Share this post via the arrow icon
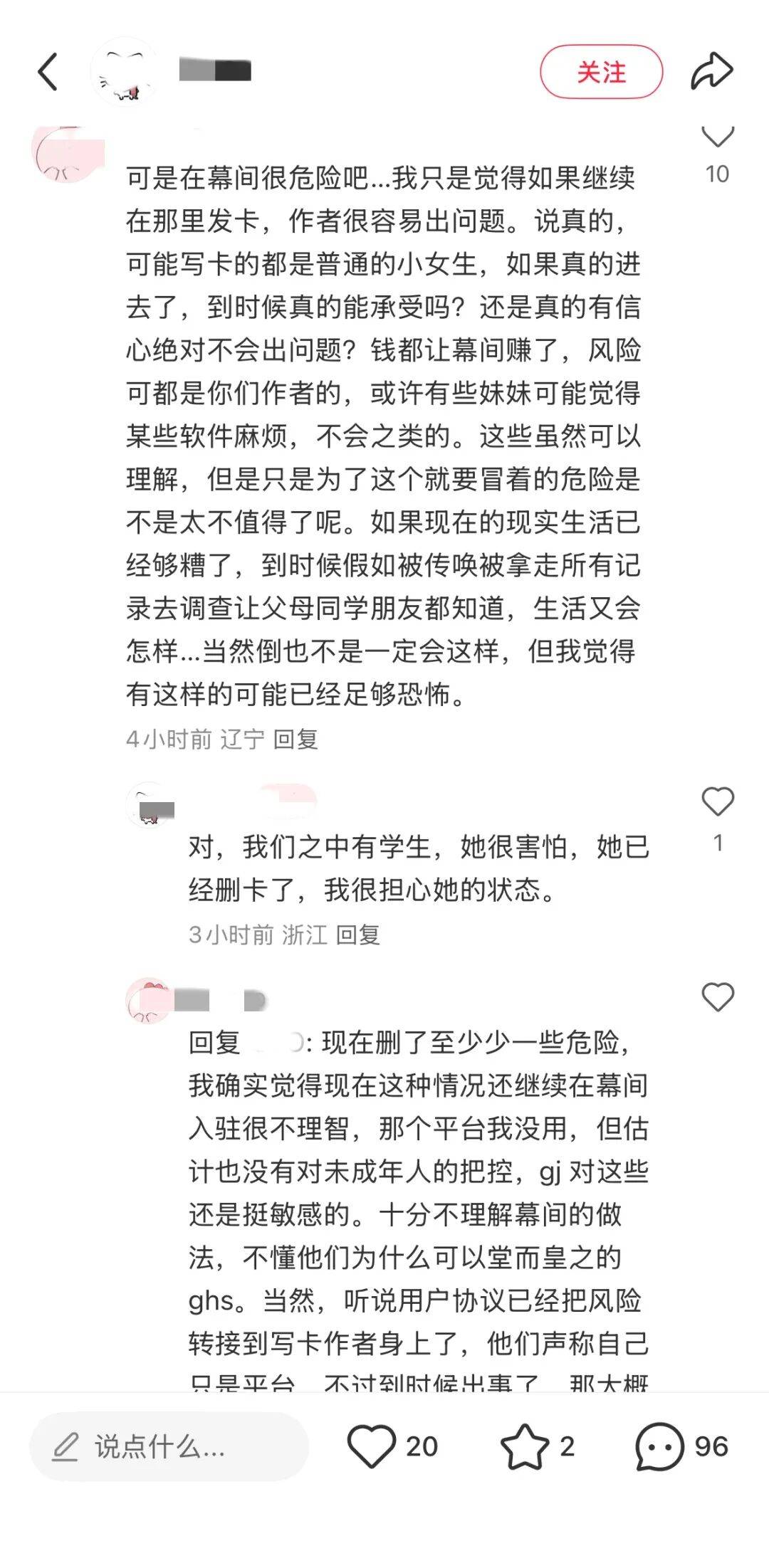769x1568 pixels. point(711,72)
